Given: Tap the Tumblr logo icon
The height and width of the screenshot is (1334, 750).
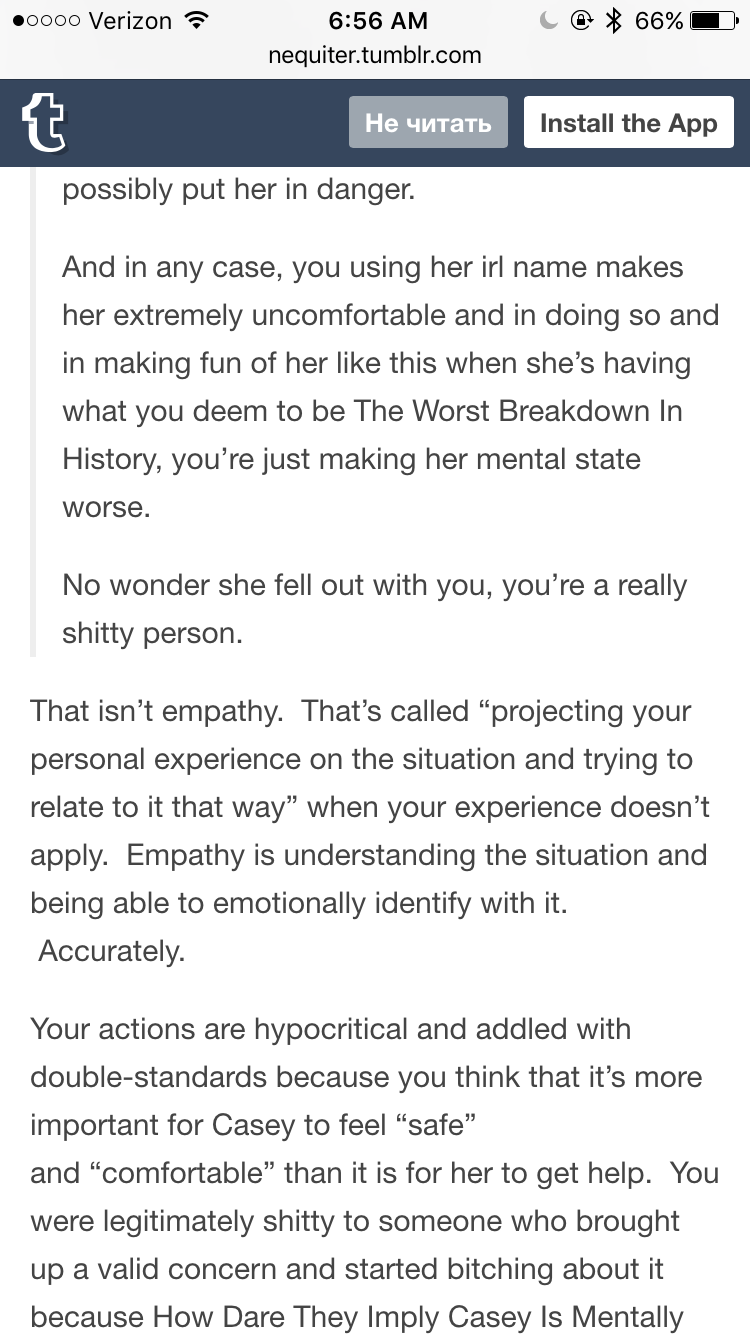Looking at the screenshot, I should click(44, 123).
